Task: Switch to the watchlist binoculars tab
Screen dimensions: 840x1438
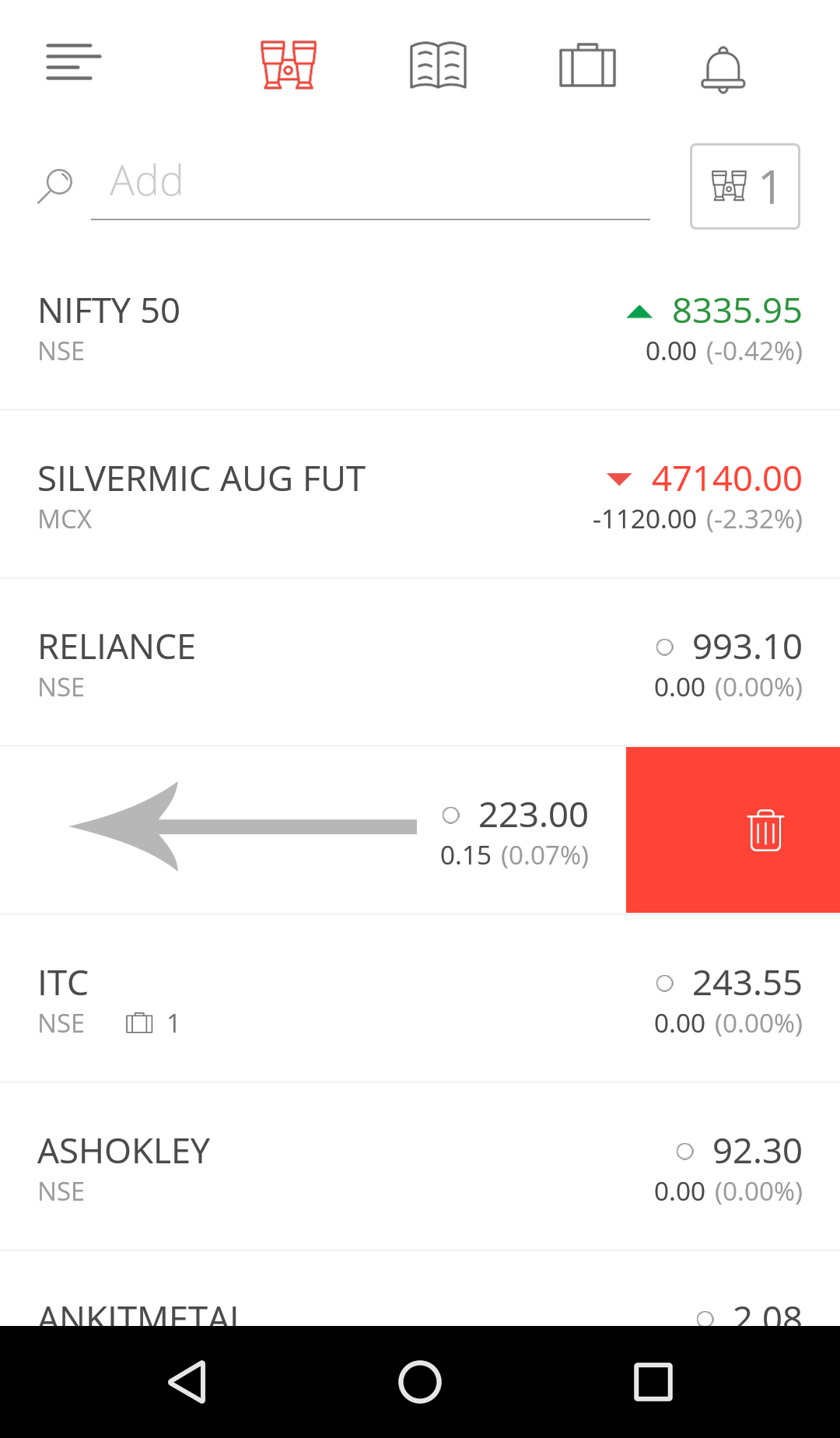Action: click(289, 65)
